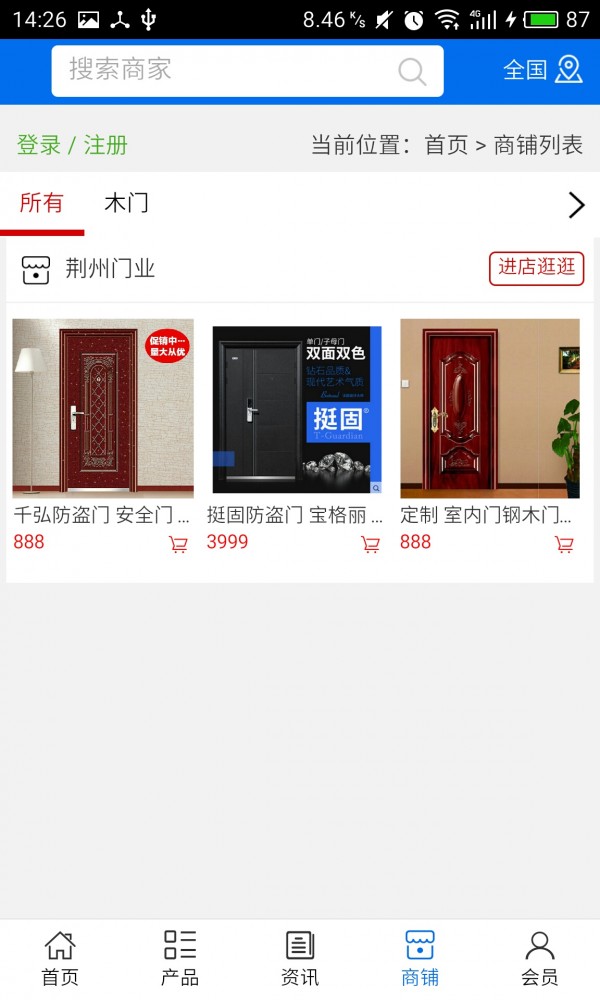Go to the 产品 tab
The image size is (600, 1000).
coord(180,959)
